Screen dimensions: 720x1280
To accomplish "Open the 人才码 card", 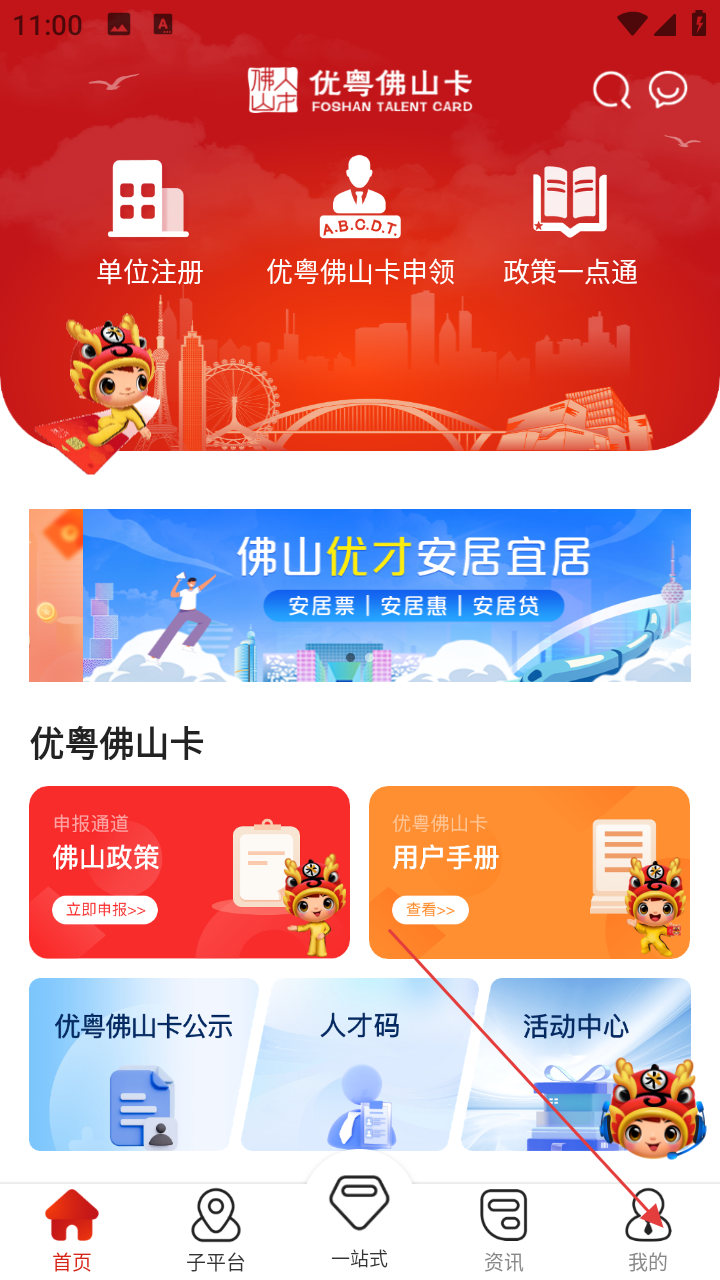I will click(360, 1065).
